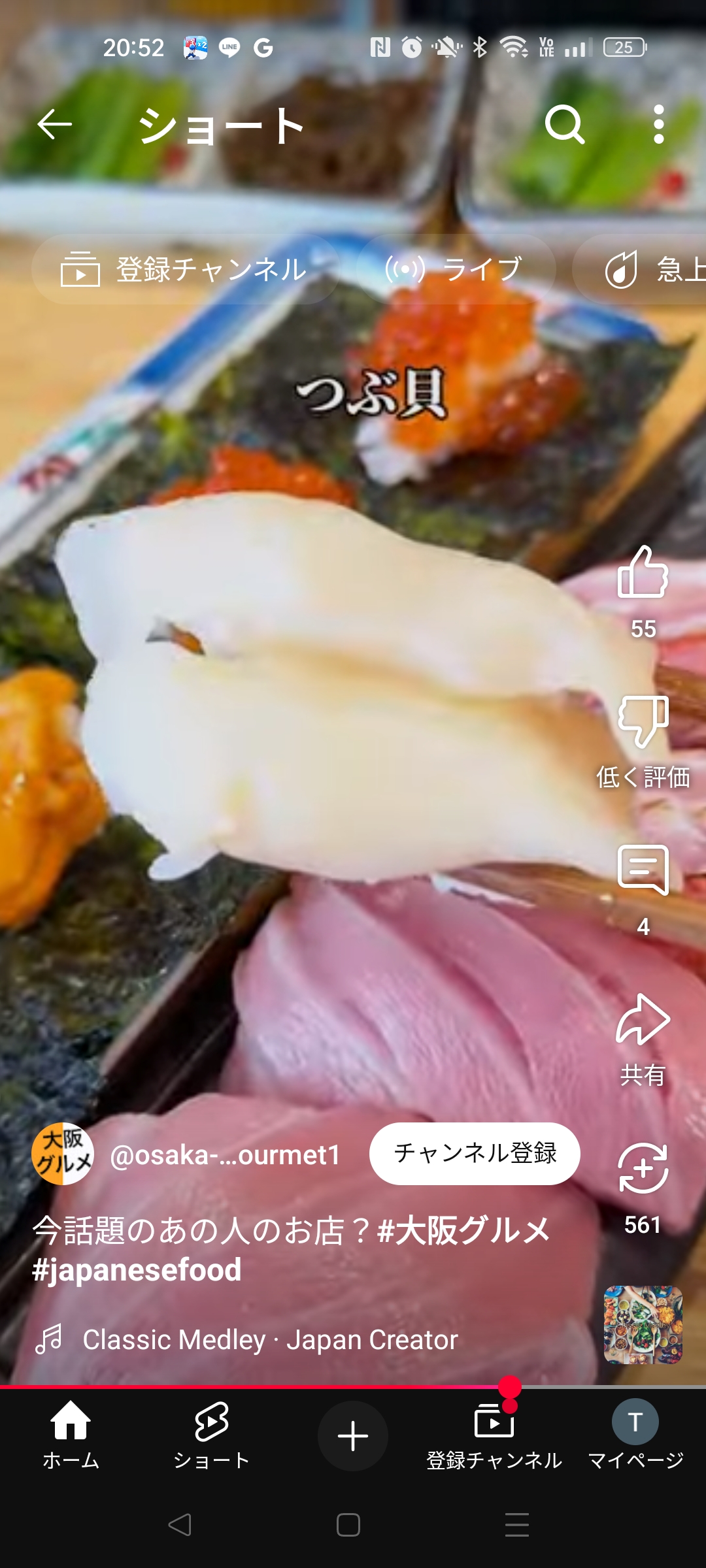Select the 登録チャンネル chip at the top

coord(185,269)
